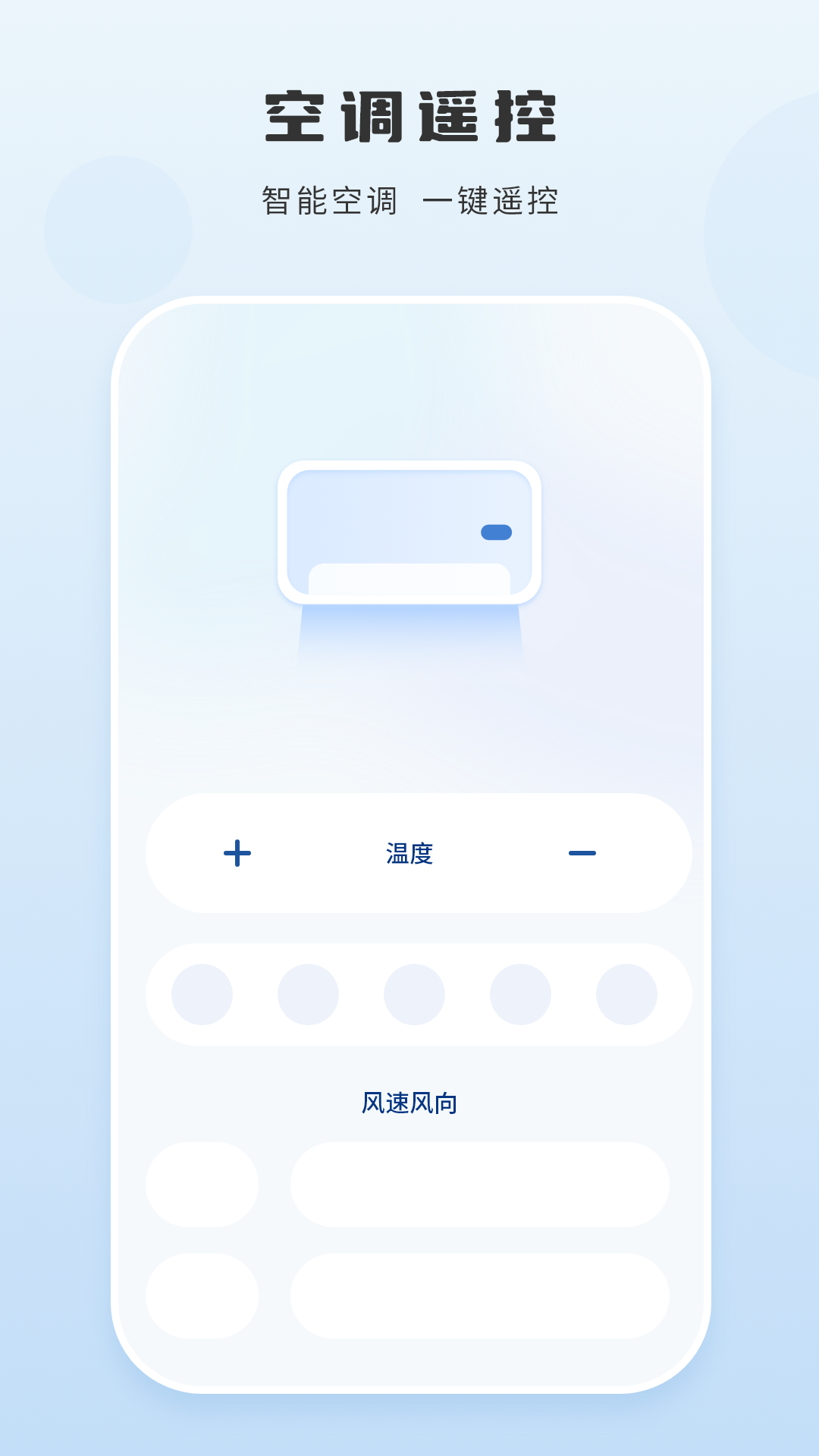Select the 风速风向 section label
This screenshot has width=819, height=1456.
(409, 1103)
